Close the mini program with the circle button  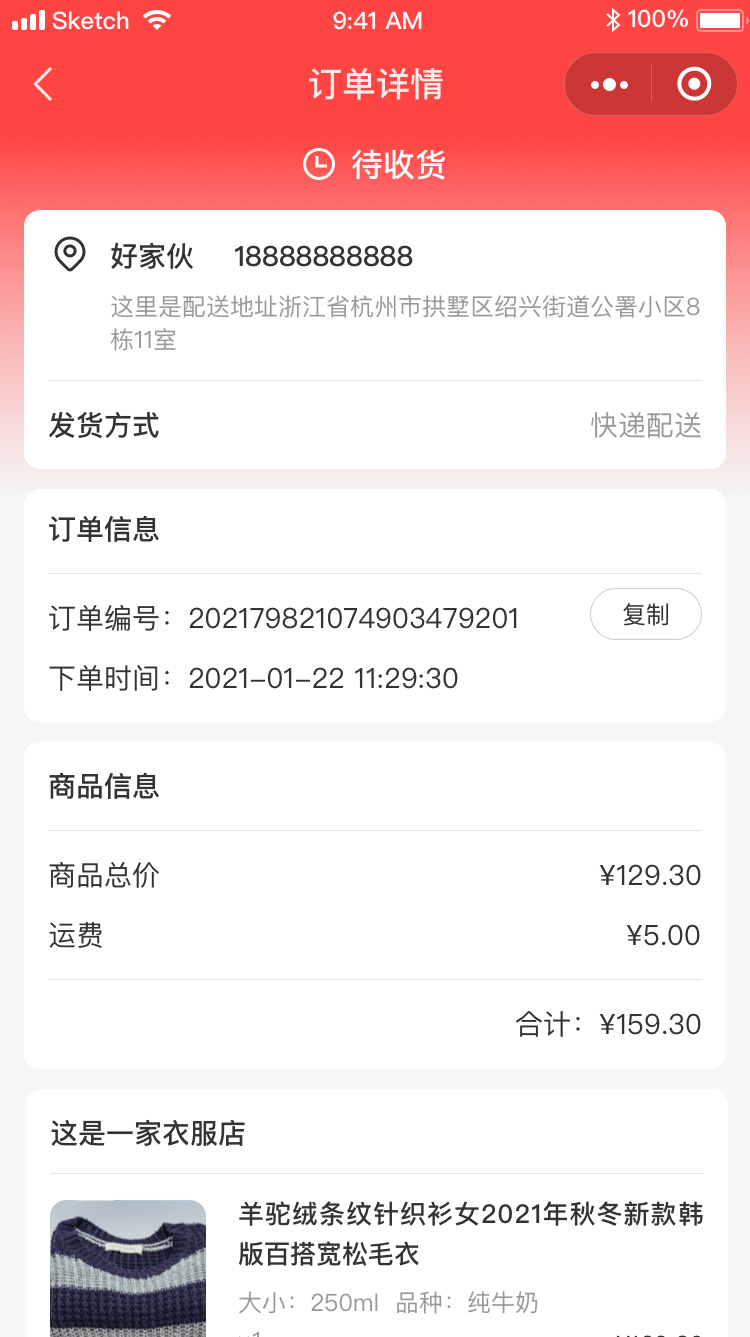click(694, 85)
